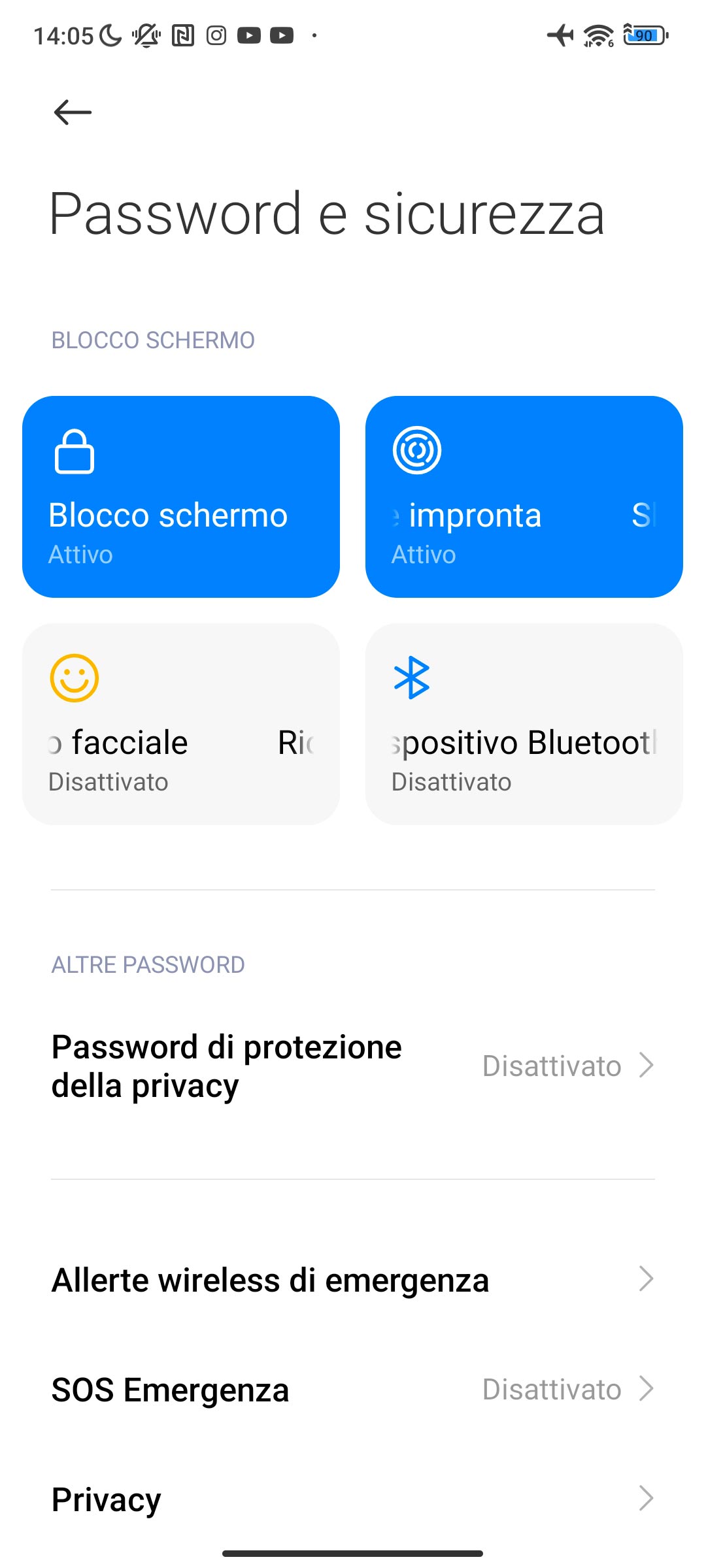
Task: Open the Blocco schermo card
Action: (181, 497)
